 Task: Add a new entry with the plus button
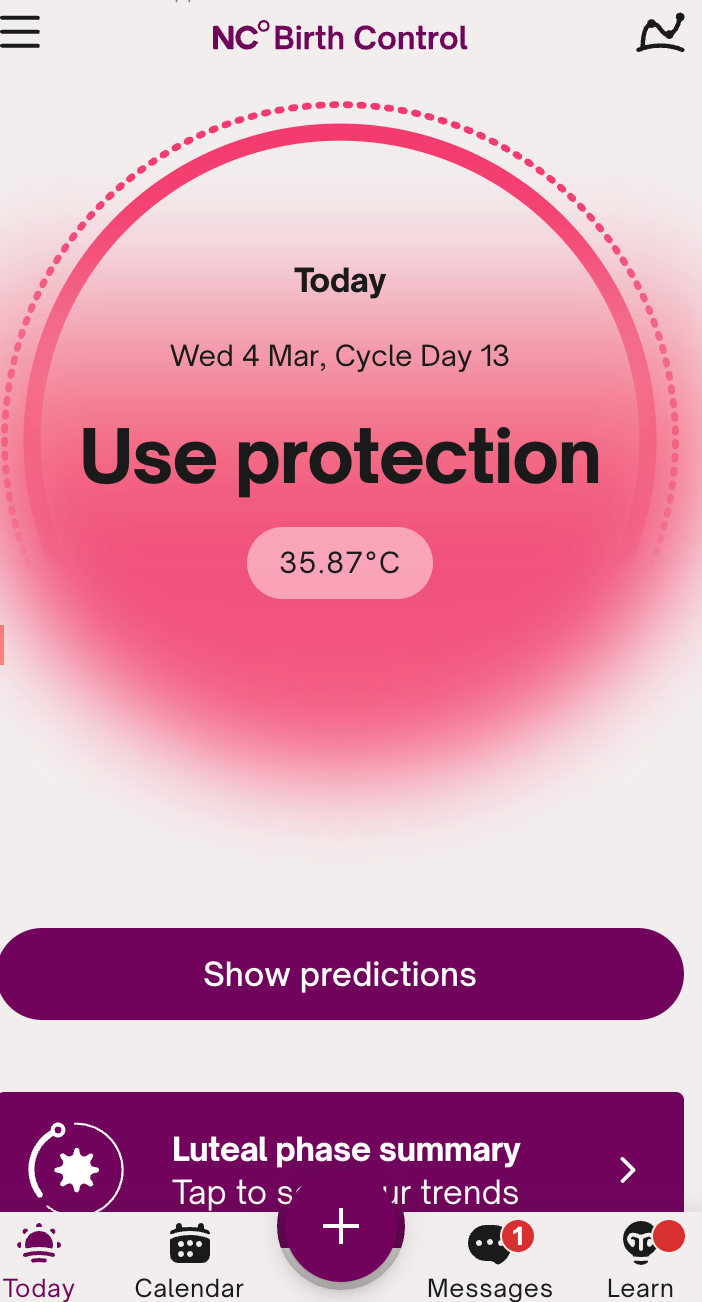pyautogui.click(x=341, y=1227)
